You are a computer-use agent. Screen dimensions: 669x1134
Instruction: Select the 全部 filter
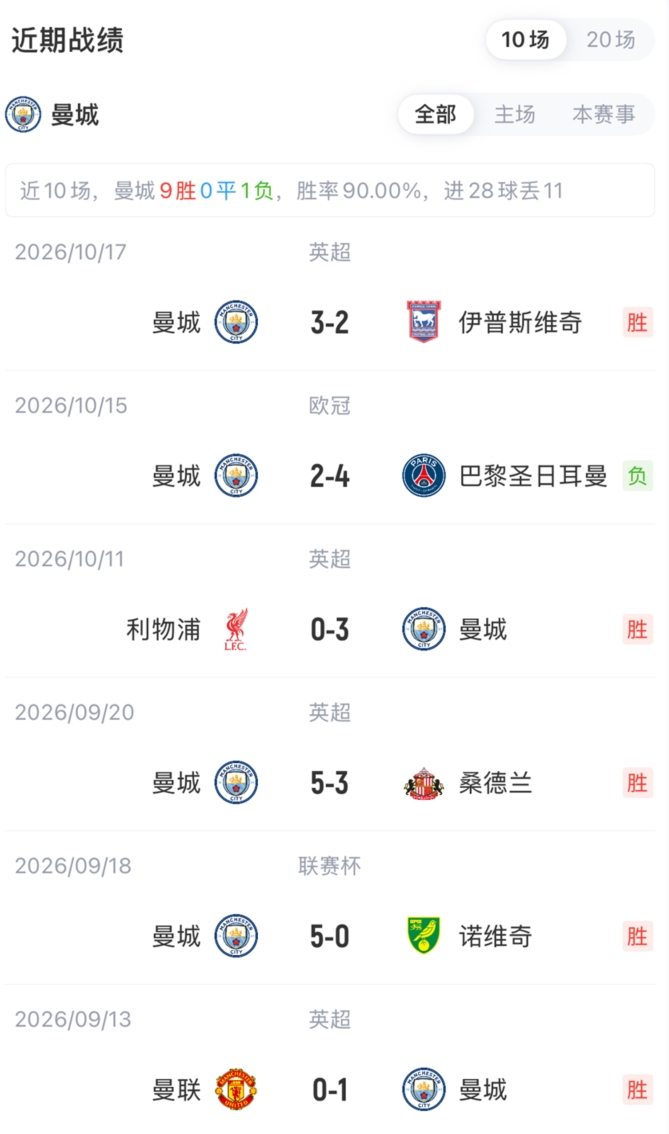(x=435, y=114)
